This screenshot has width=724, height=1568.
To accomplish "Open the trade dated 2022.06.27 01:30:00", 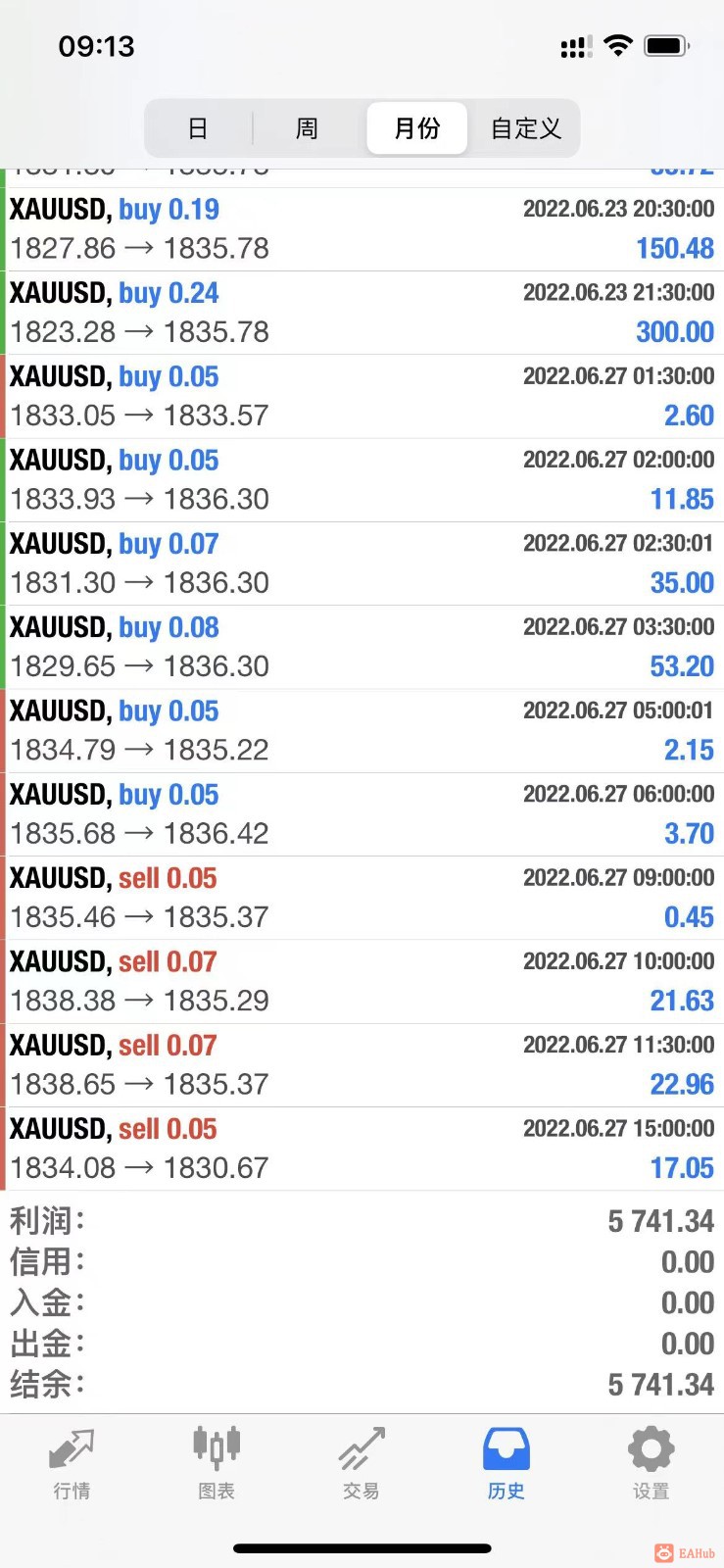I will pyautogui.click(x=362, y=396).
